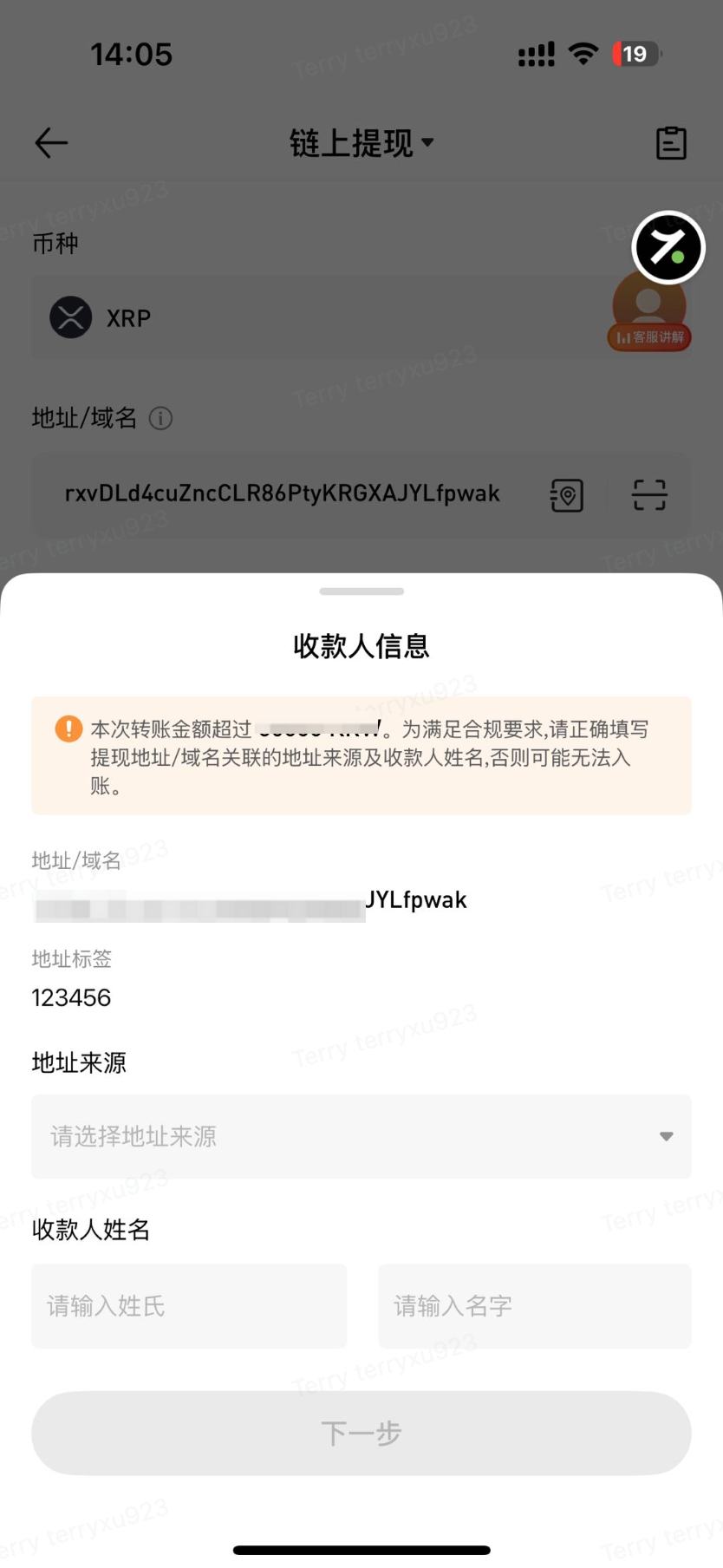Tap the info icon beside 地址/域名
Screen dimensions: 723x1568
point(161,419)
